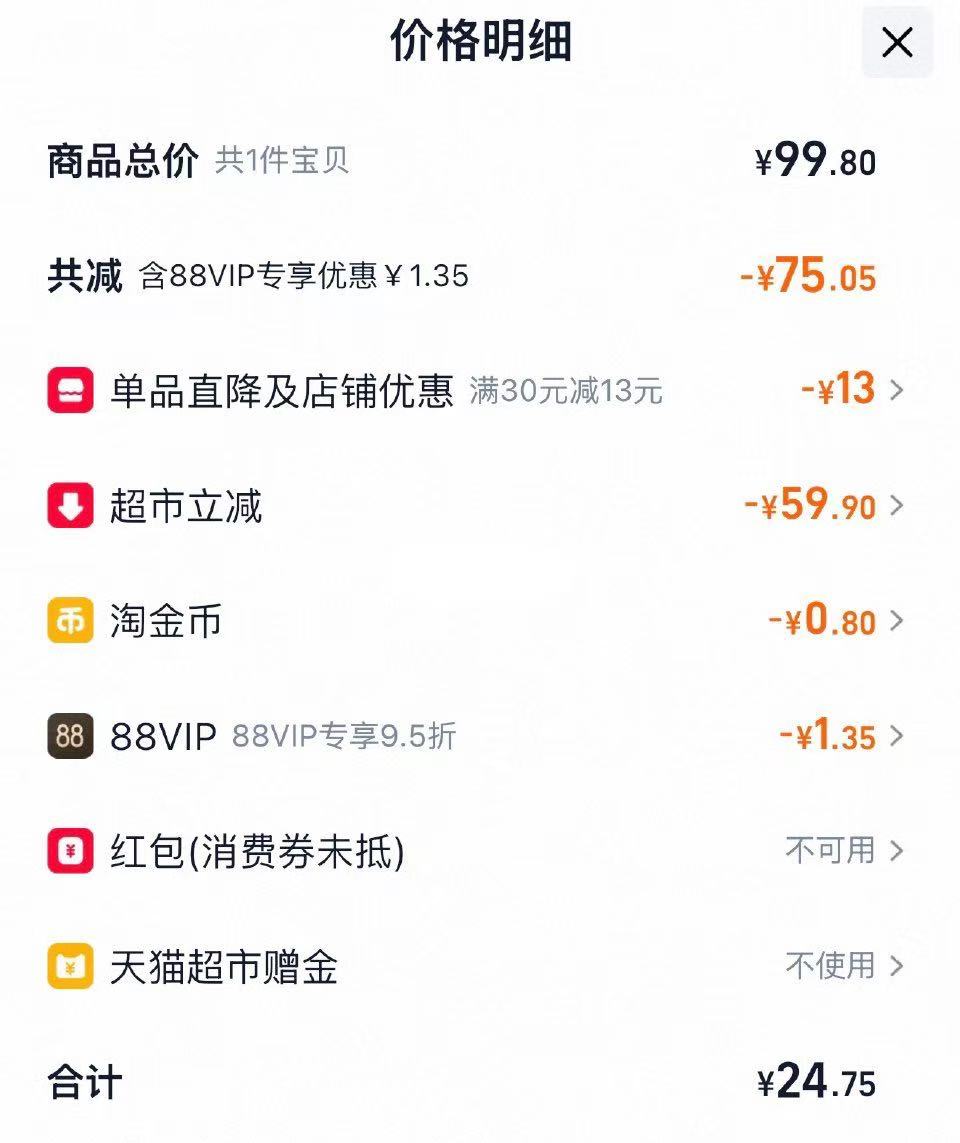Open the 红包 options via its chevron
This screenshot has height=1143, width=960.
coord(897,851)
